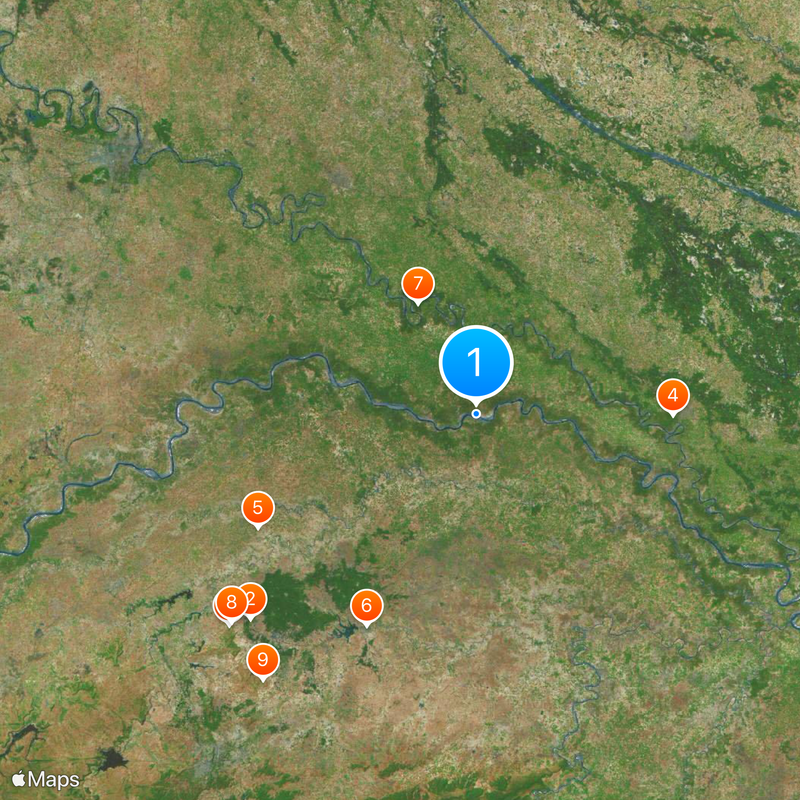Open the orange map pin numbered 4
The image size is (800, 800).
[673, 395]
